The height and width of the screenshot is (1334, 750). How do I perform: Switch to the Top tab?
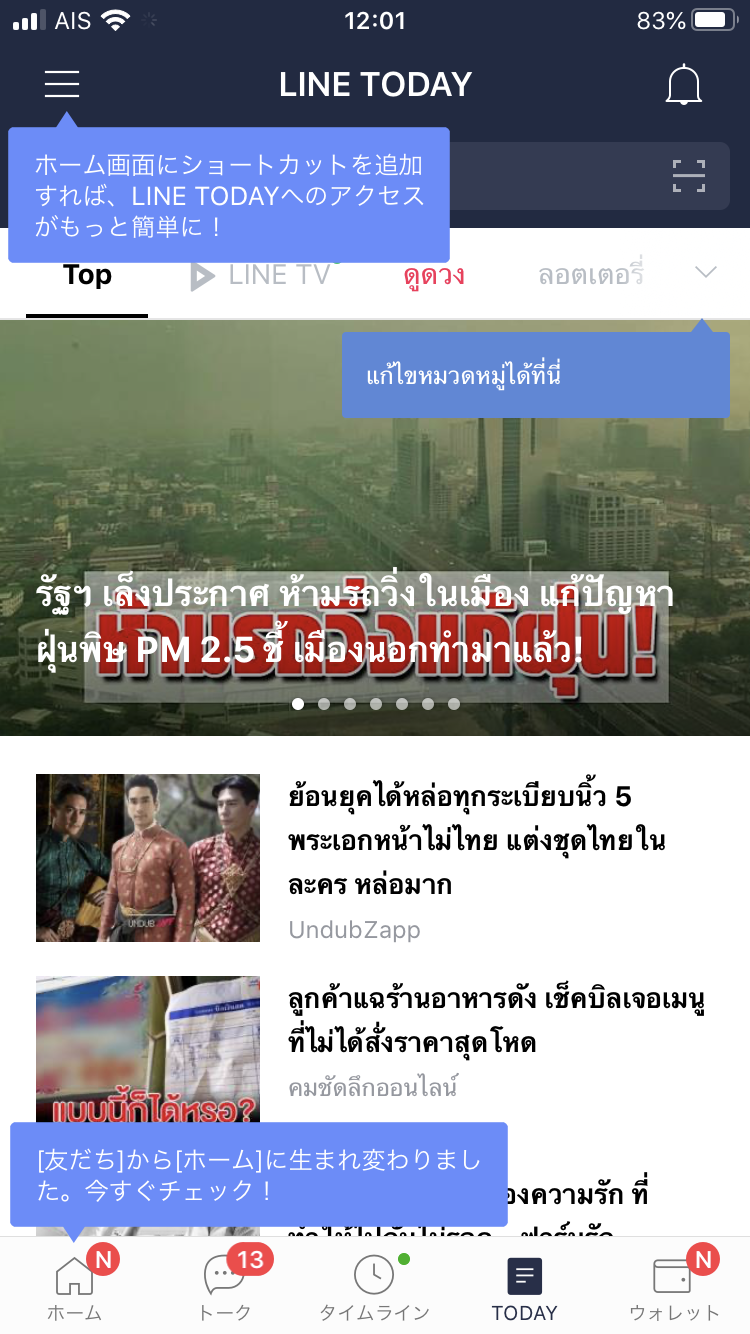point(87,275)
